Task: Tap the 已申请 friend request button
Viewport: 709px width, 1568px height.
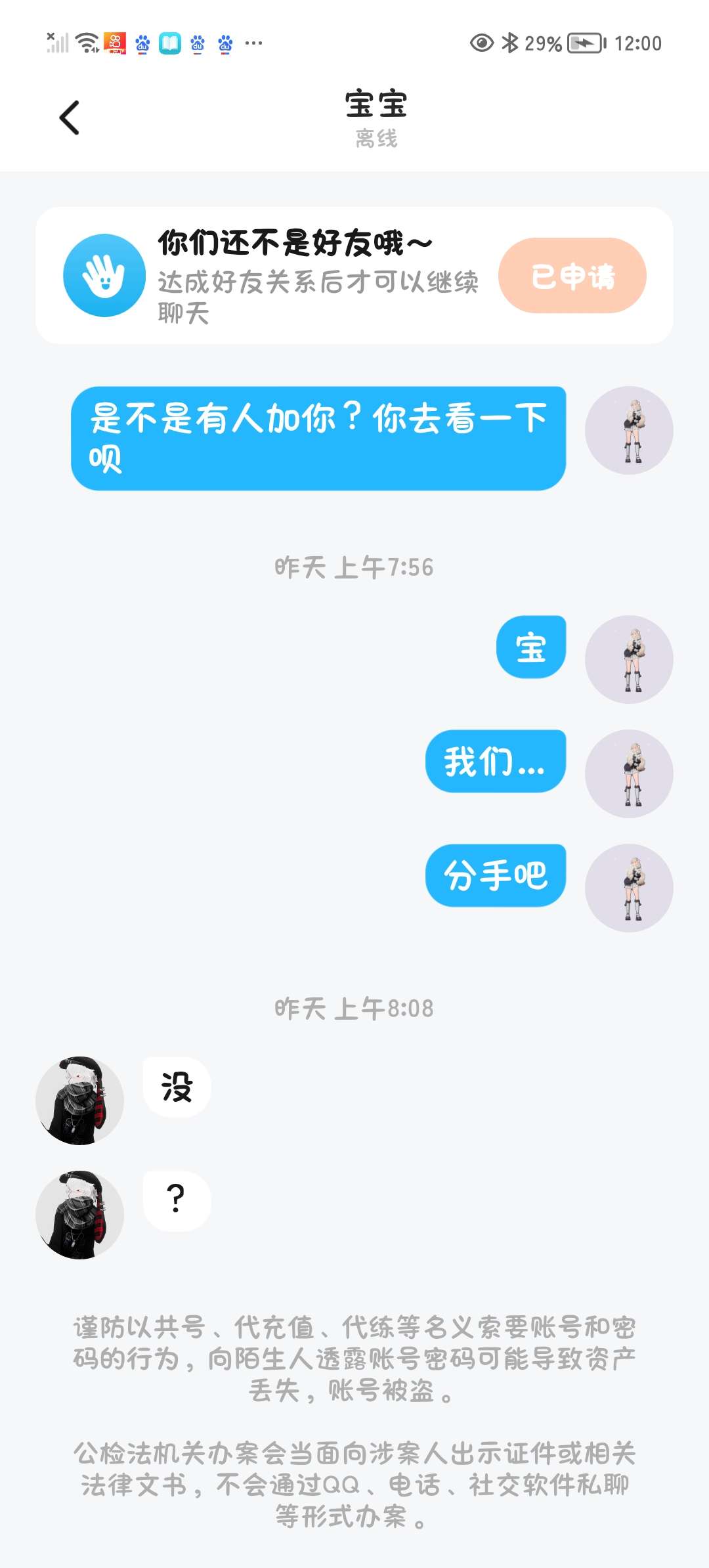Action: (572, 276)
